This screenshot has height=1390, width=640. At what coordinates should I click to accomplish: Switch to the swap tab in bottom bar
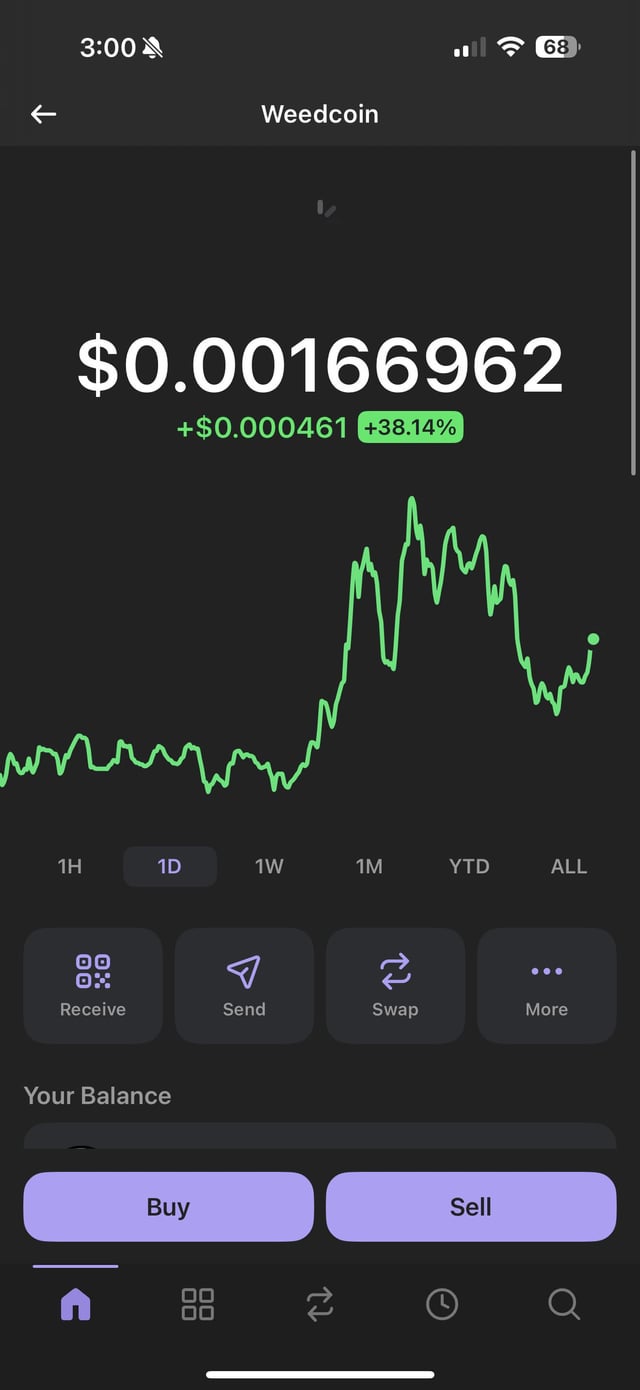click(x=320, y=1304)
